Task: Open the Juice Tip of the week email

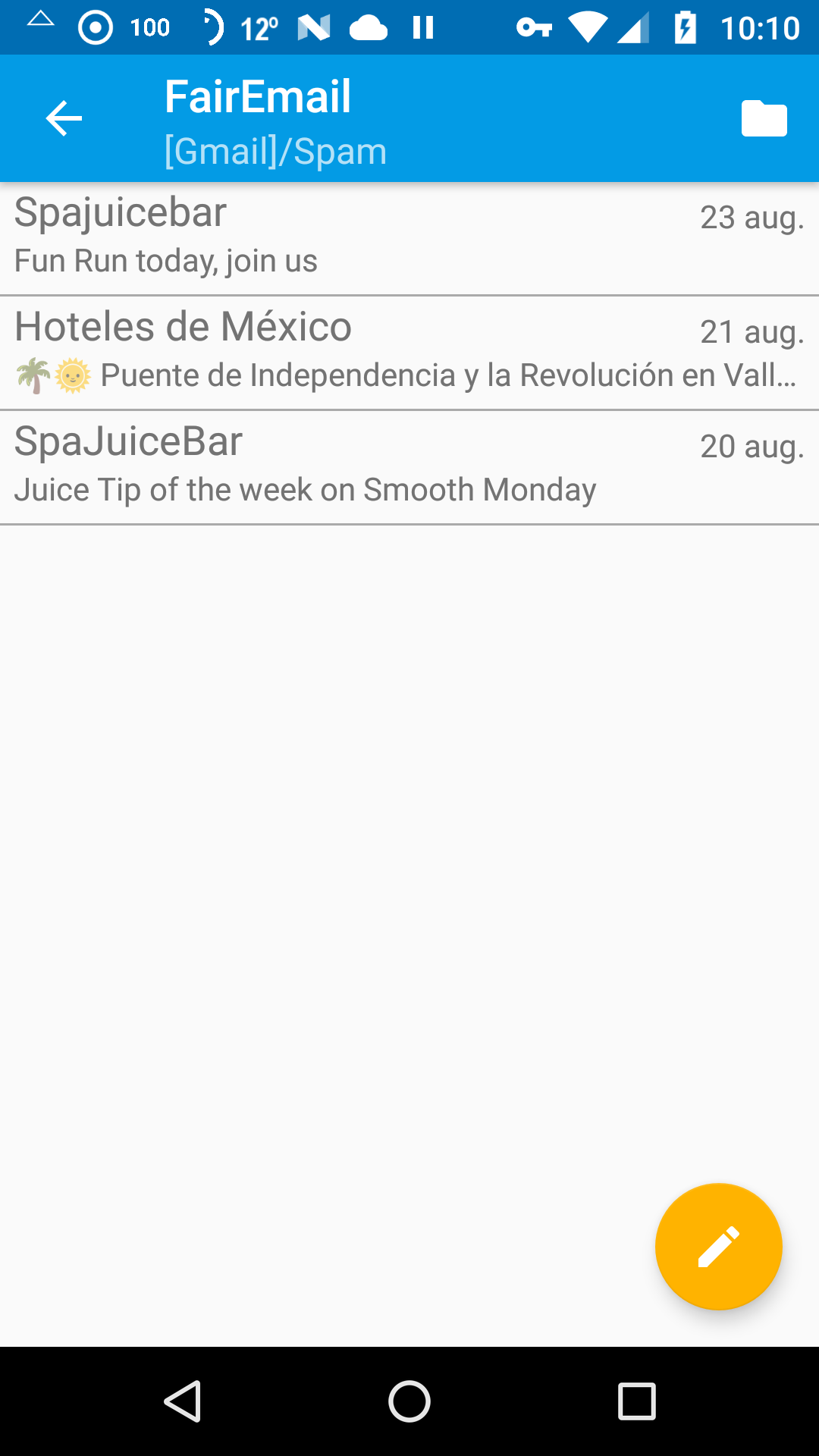Action: [409, 468]
